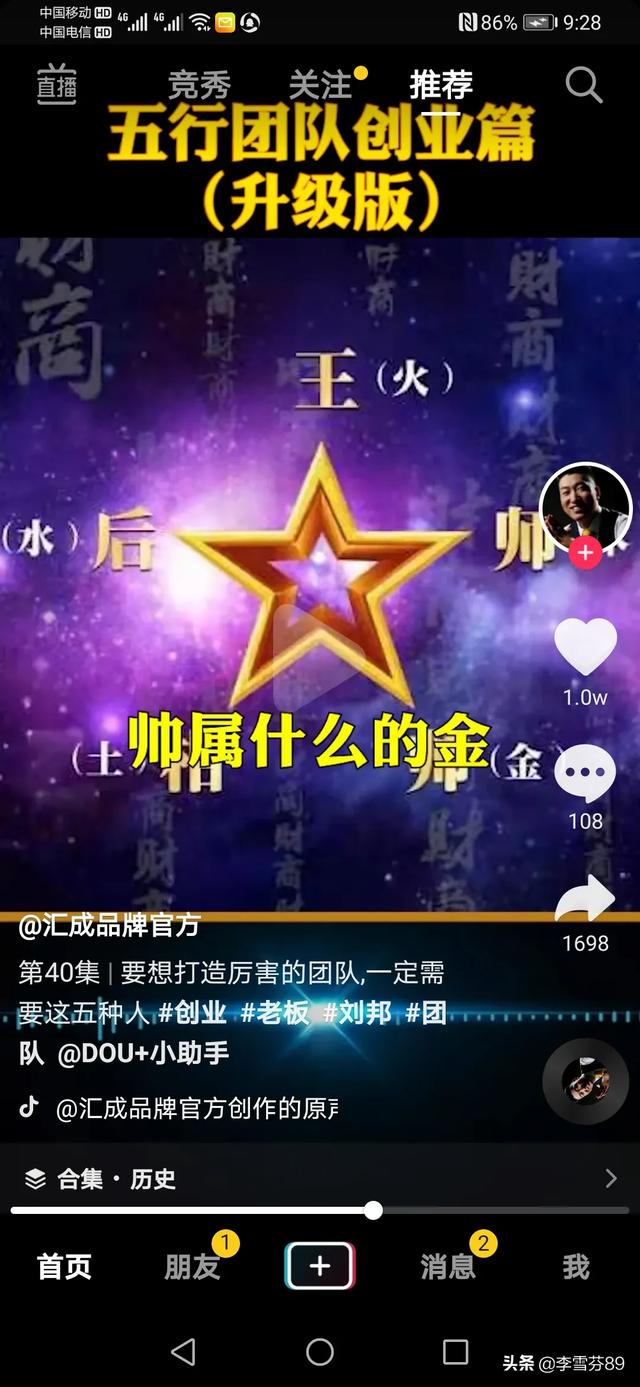
Task: Open the 合集·历史 collection row
Action: (x=320, y=1179)
